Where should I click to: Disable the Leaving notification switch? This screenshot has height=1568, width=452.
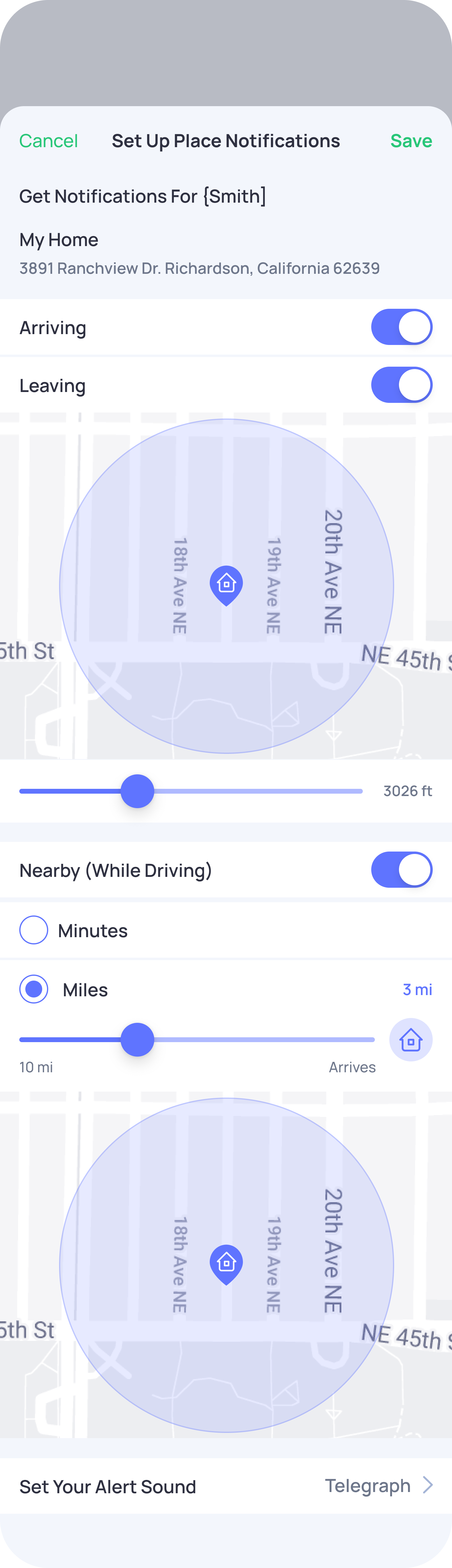click(401, 385)
